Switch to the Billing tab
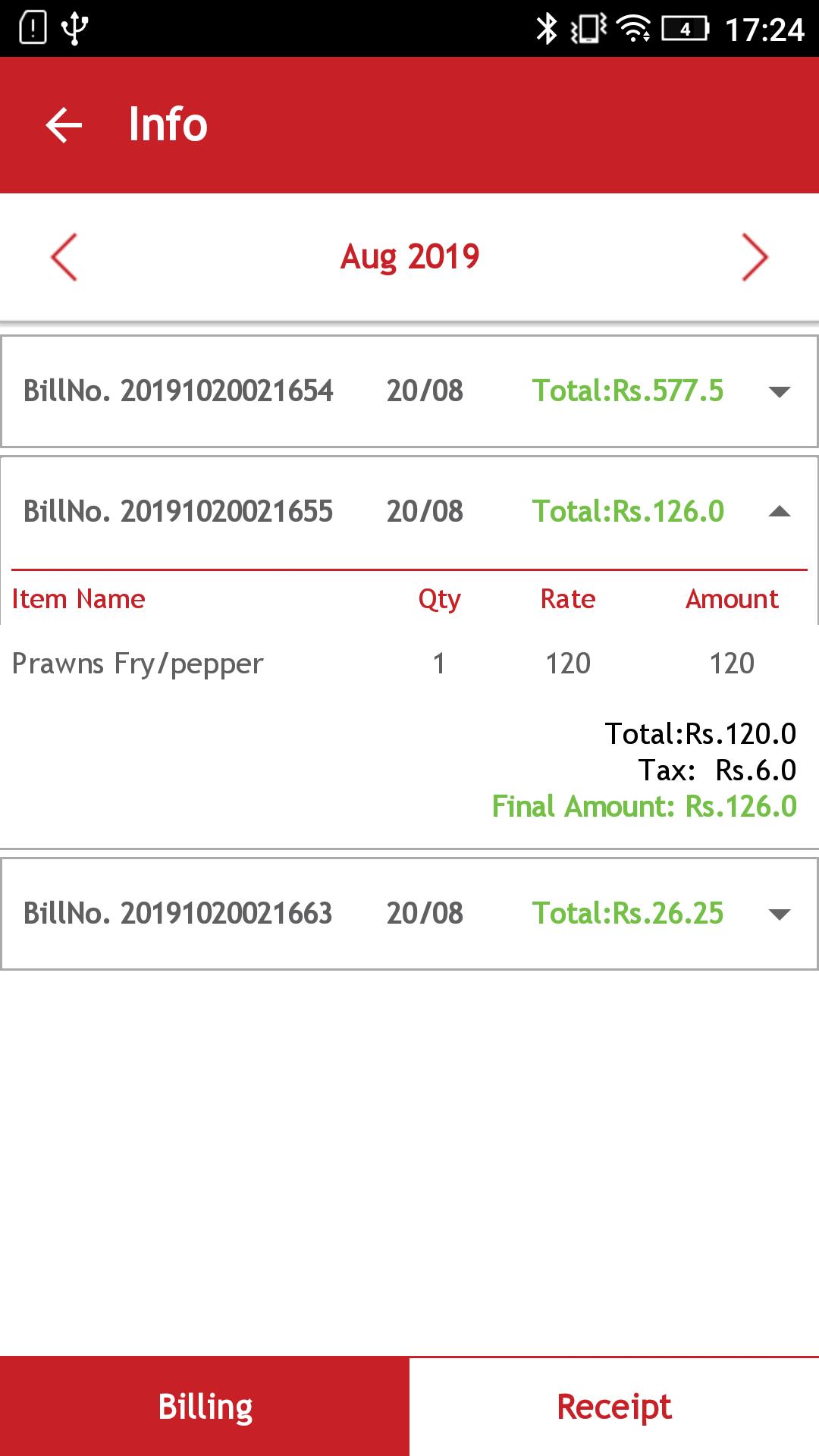819x1456 pixels. (x=205, y=1407)
